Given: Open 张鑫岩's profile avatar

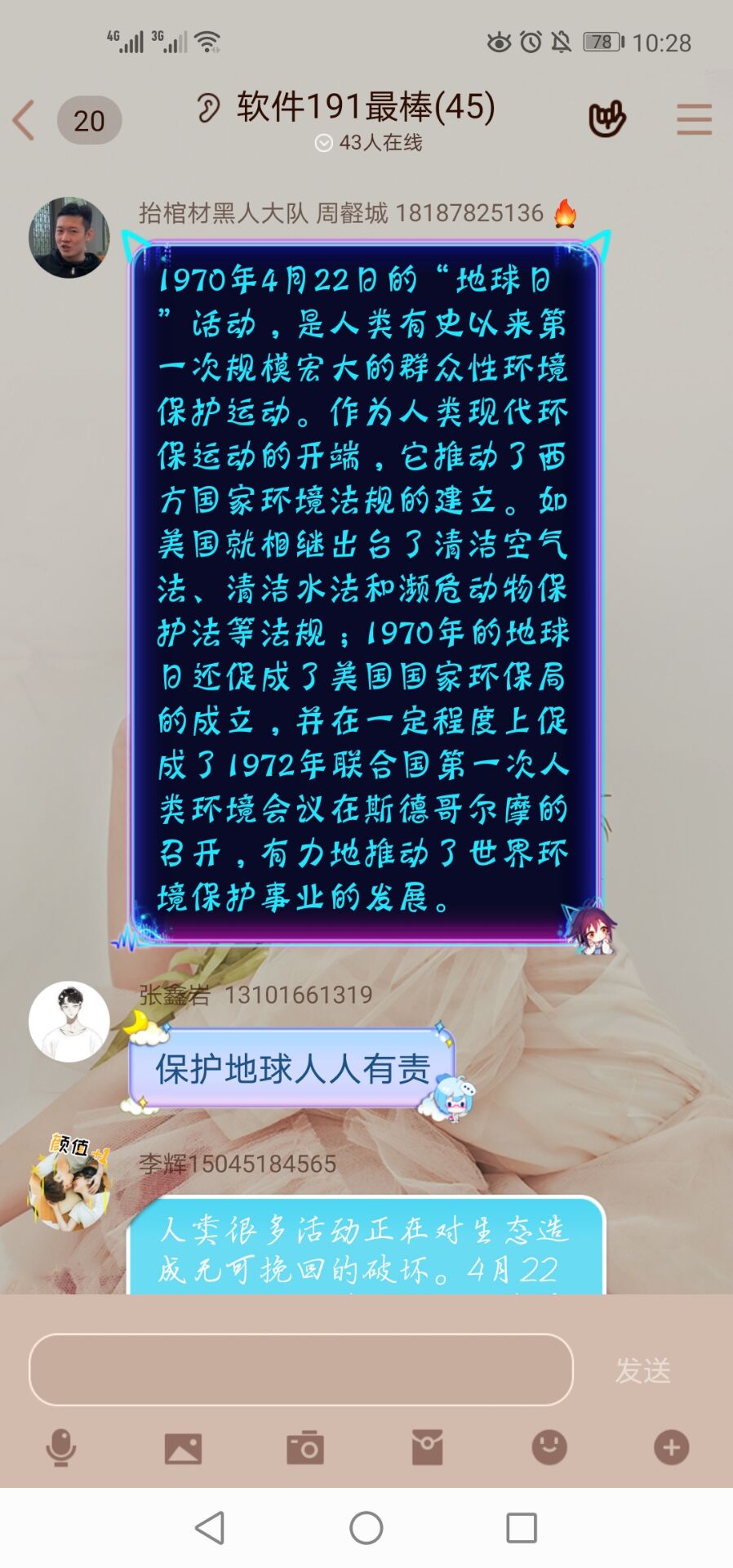Looking at the screenshot, I should tap(69, 1022).
